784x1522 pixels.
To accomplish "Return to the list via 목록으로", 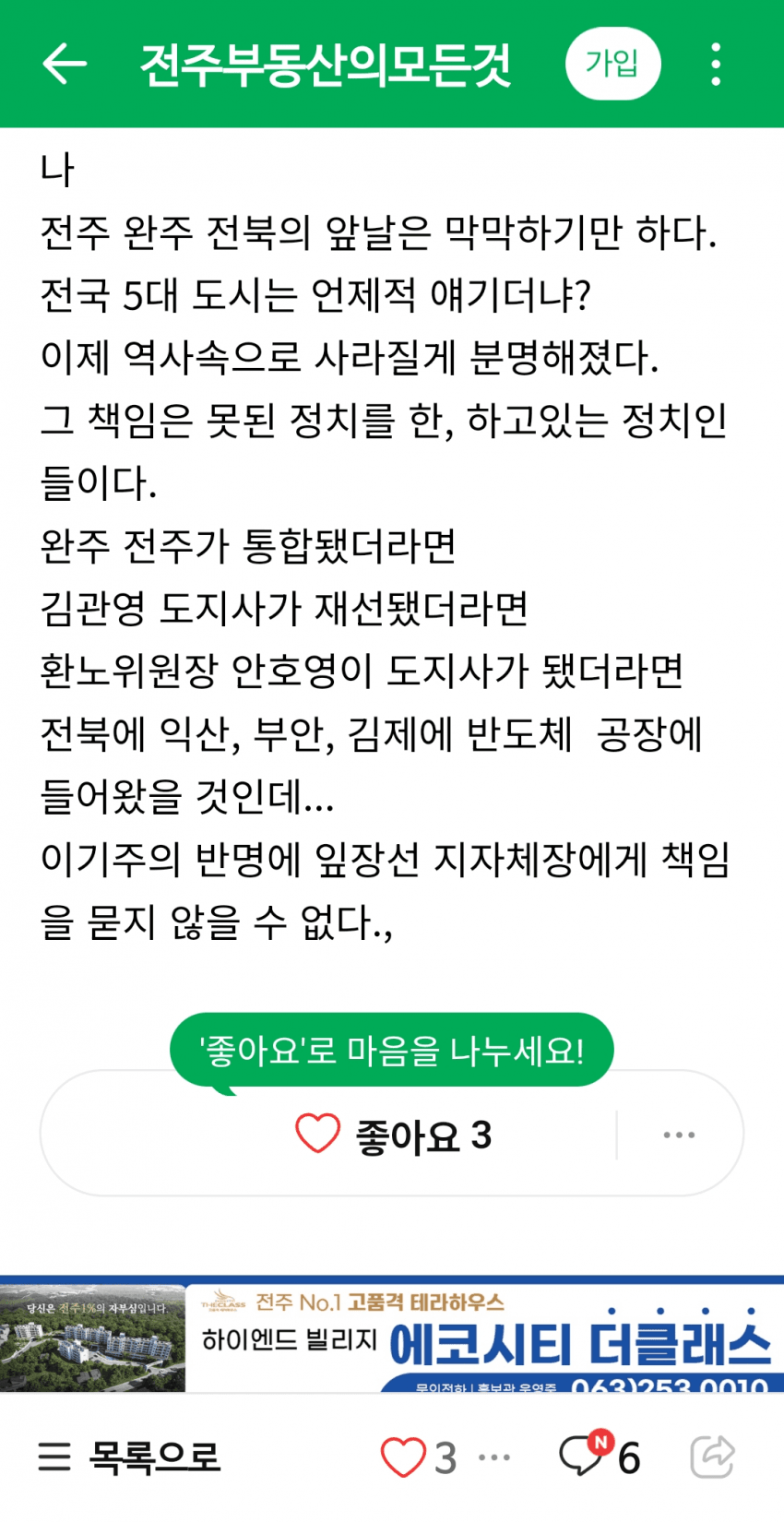I will (x=129, y=1457).
